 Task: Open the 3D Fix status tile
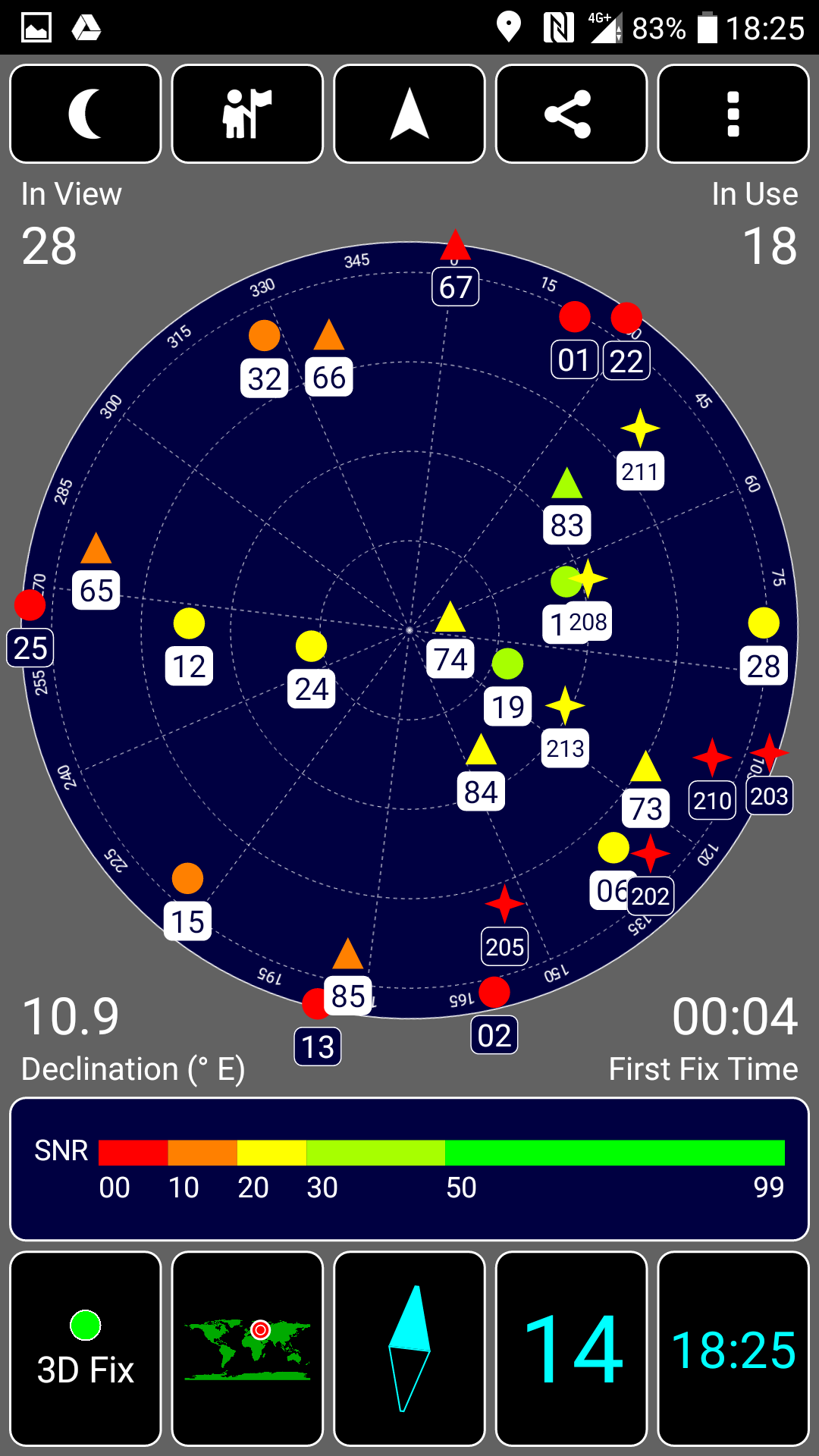(86, 1349)
